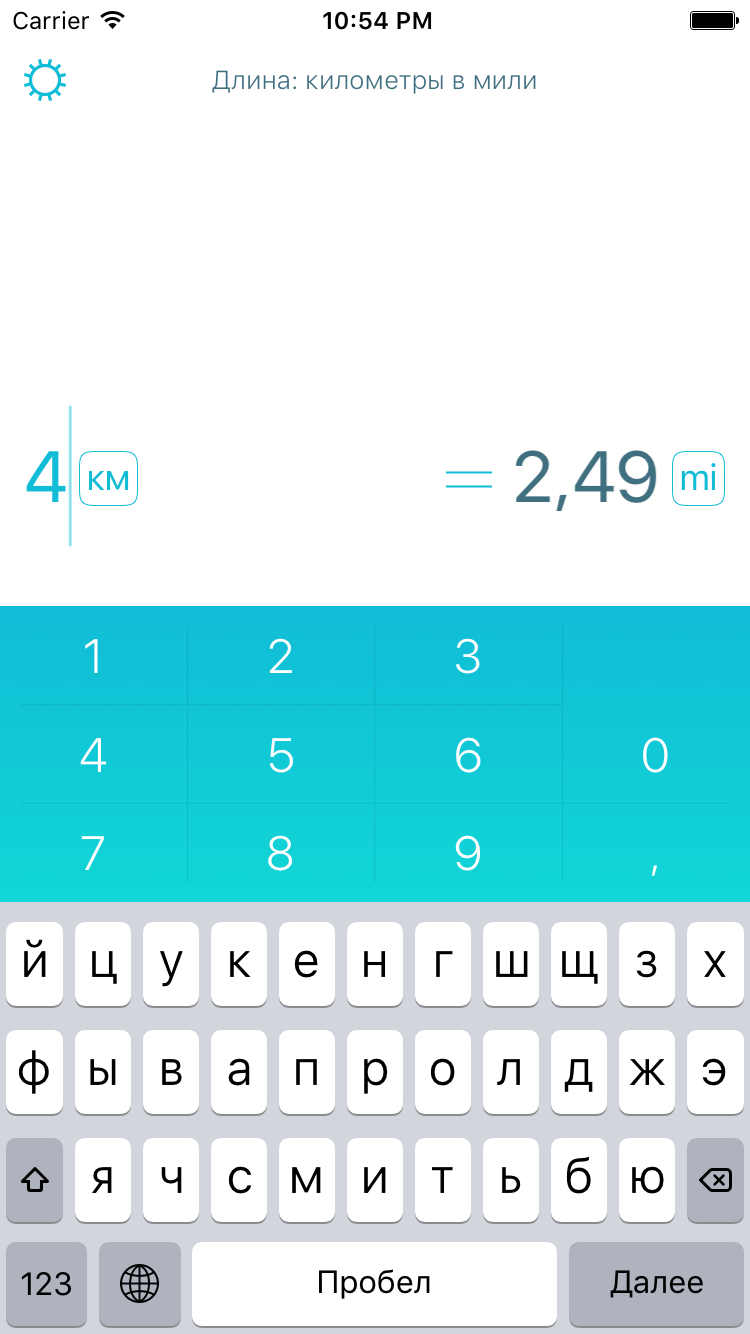Open the conversion type selector 'Длина: километры в мили'
This screenshot has width=750, height=1334.
point(375,80)
